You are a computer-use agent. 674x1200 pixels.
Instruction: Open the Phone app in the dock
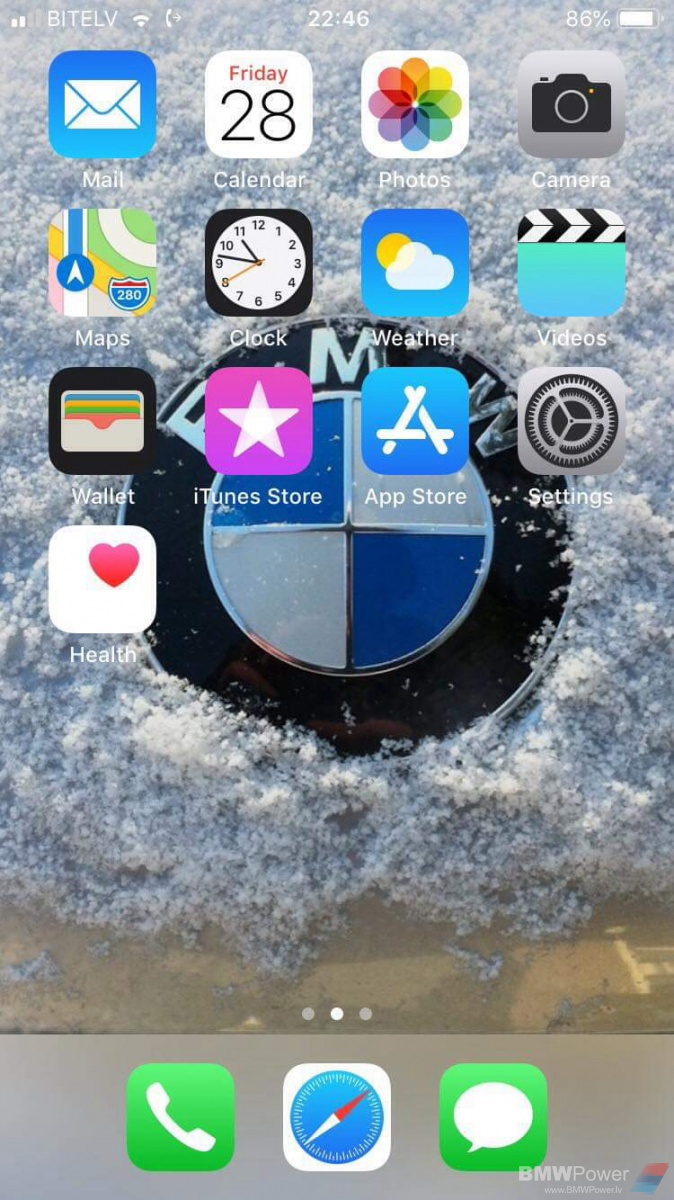point(180,1116)
